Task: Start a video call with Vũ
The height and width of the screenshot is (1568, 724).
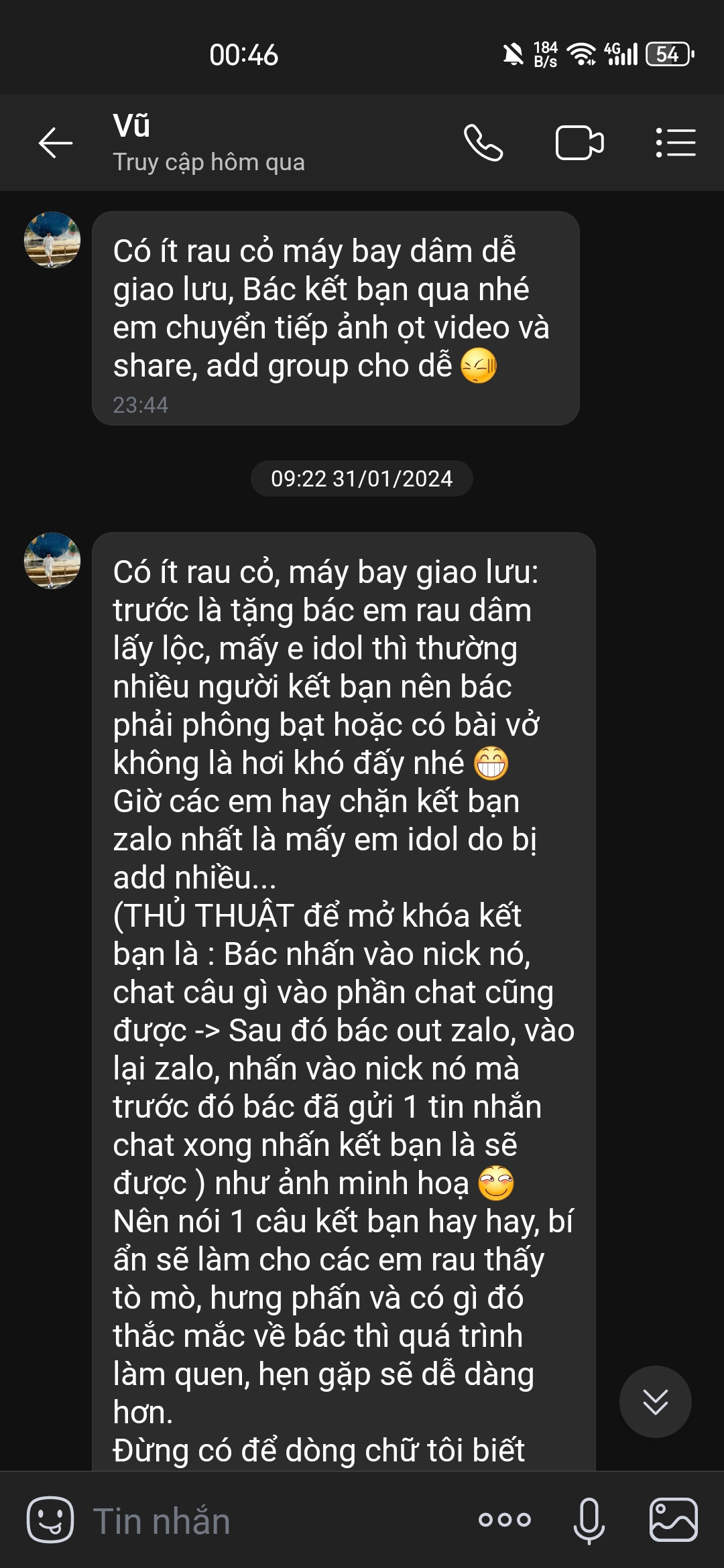Action: pos(579,143)
